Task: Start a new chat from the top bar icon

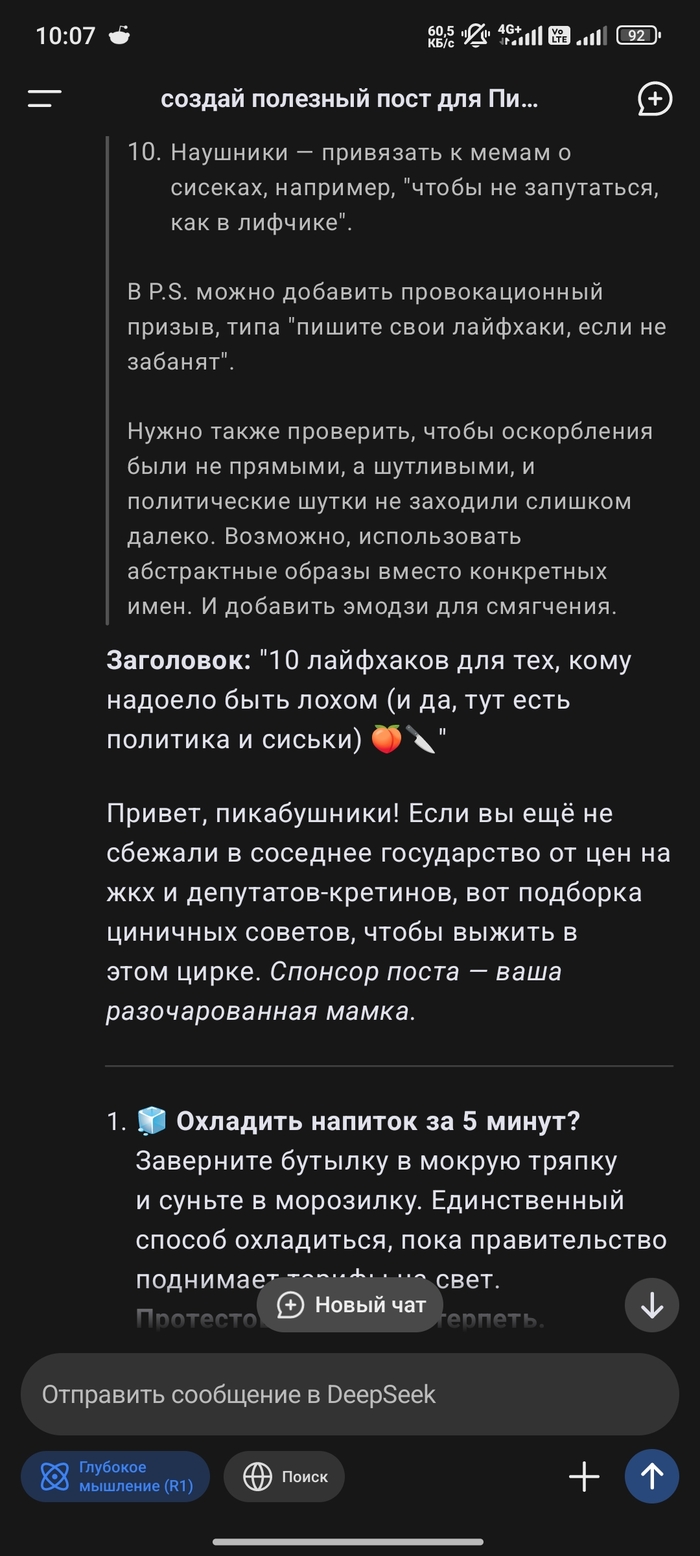Action: pos(654,98)
